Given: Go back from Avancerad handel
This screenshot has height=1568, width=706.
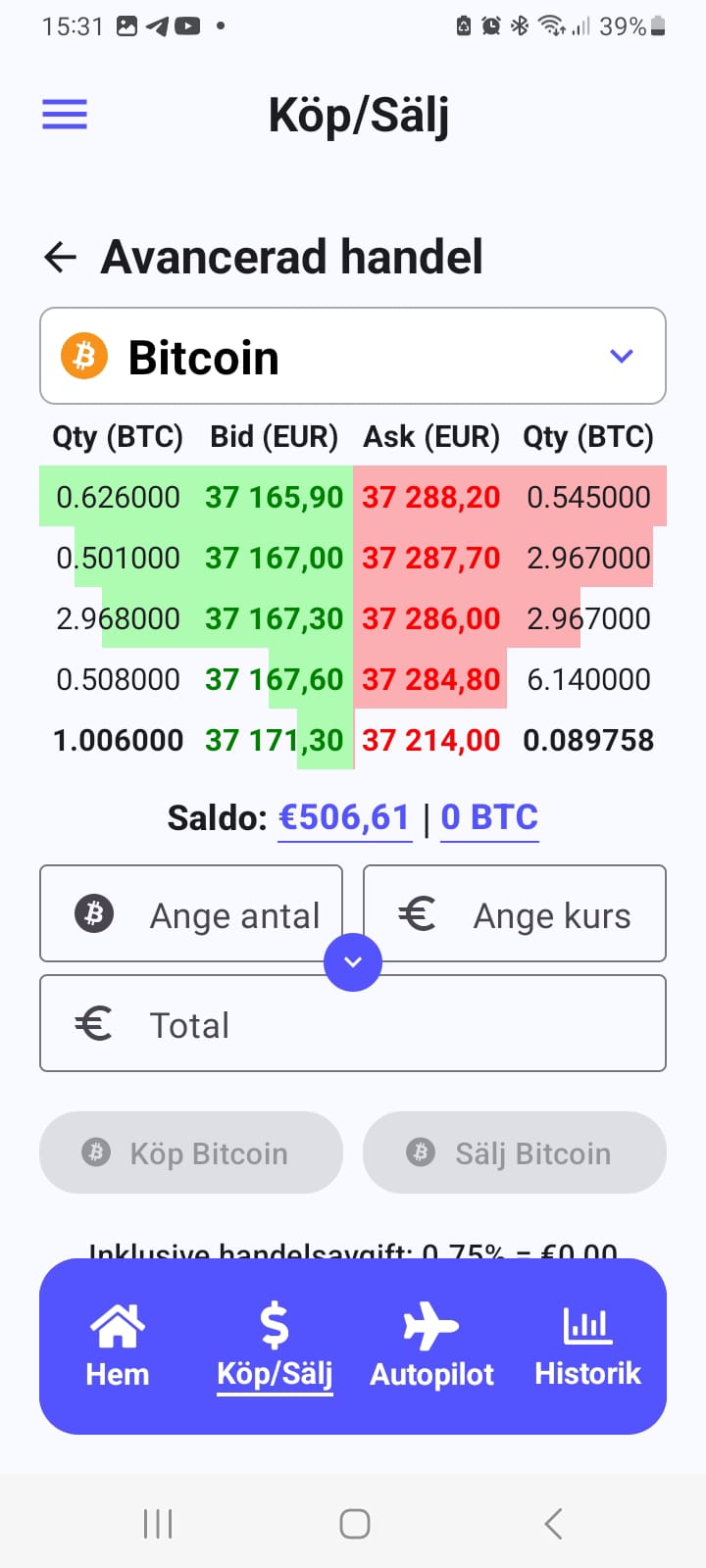Looking at the screenshot, I should click(61, 257).
